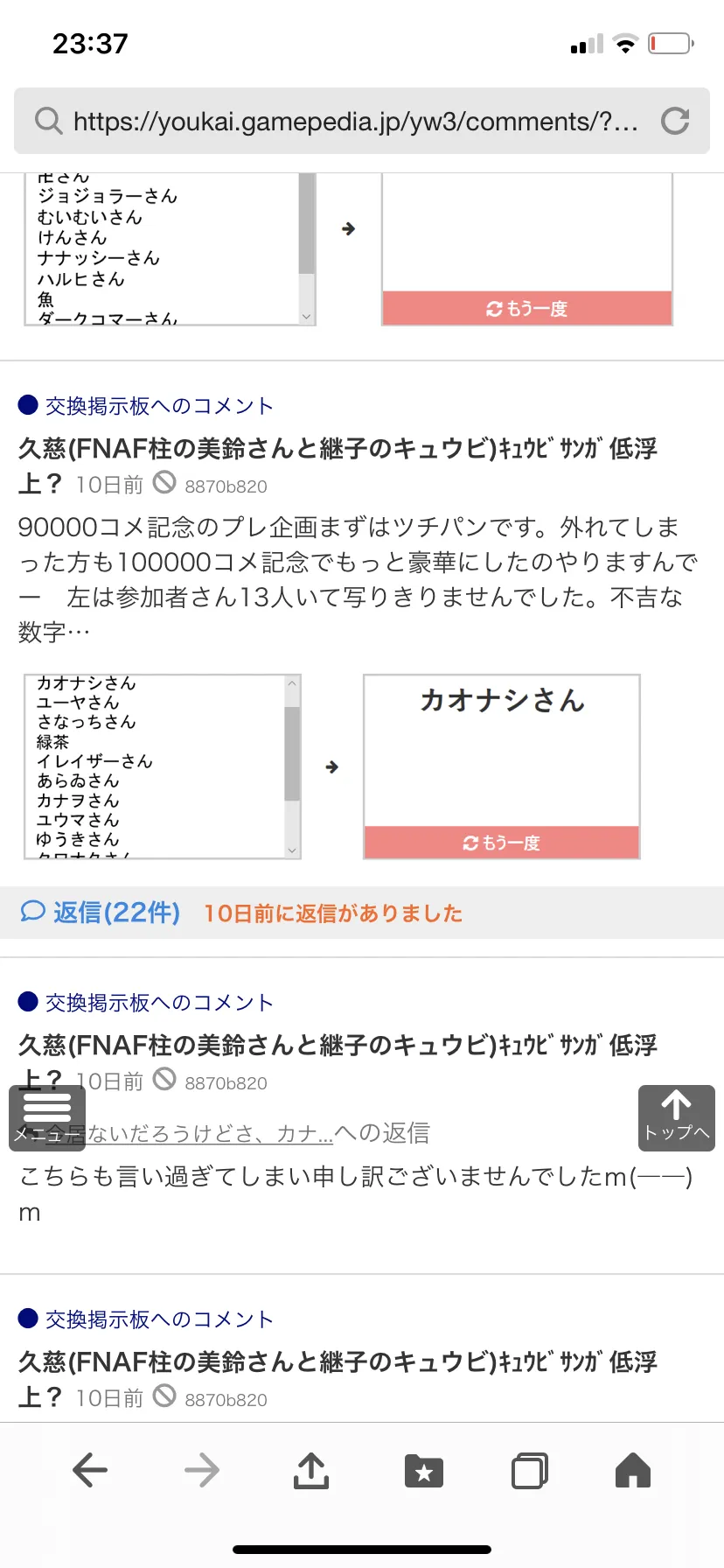This screenshot has height=1568, width=724.
Task: Tap the block icon next to the 90000コメ post ID
Action: (164, 482)
